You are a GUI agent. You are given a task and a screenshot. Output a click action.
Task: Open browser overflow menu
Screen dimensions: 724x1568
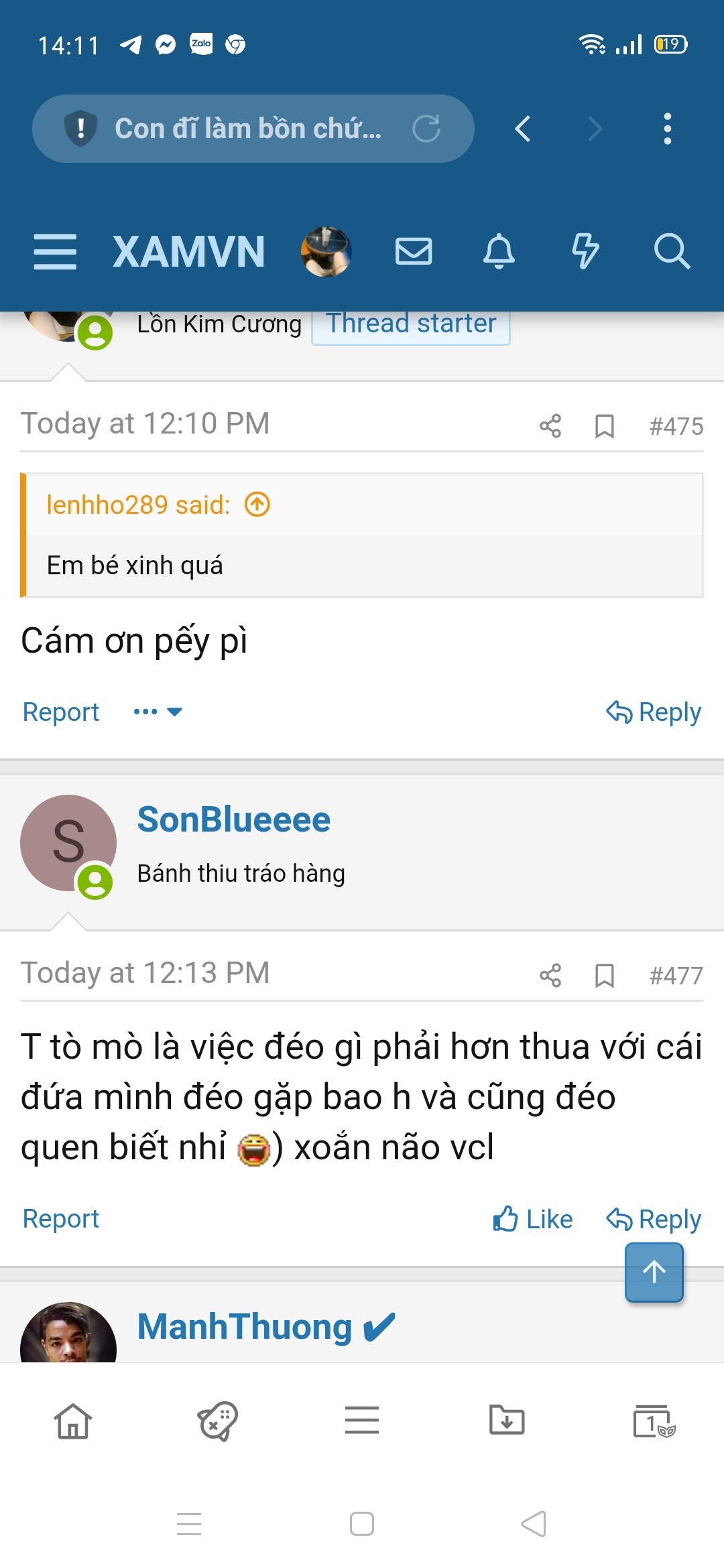point(666,129)
